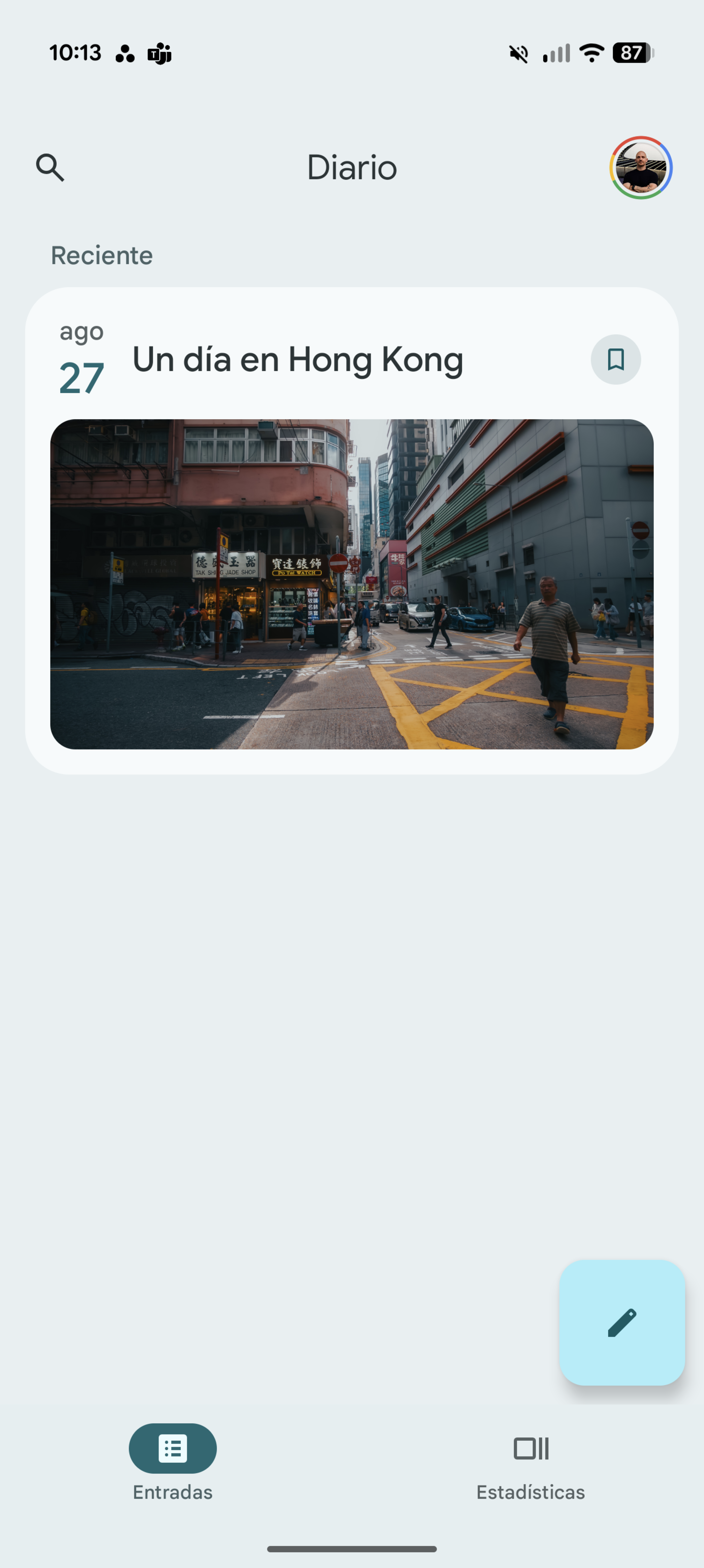Open the Un día en Hong Kong entry

(298, 360)
